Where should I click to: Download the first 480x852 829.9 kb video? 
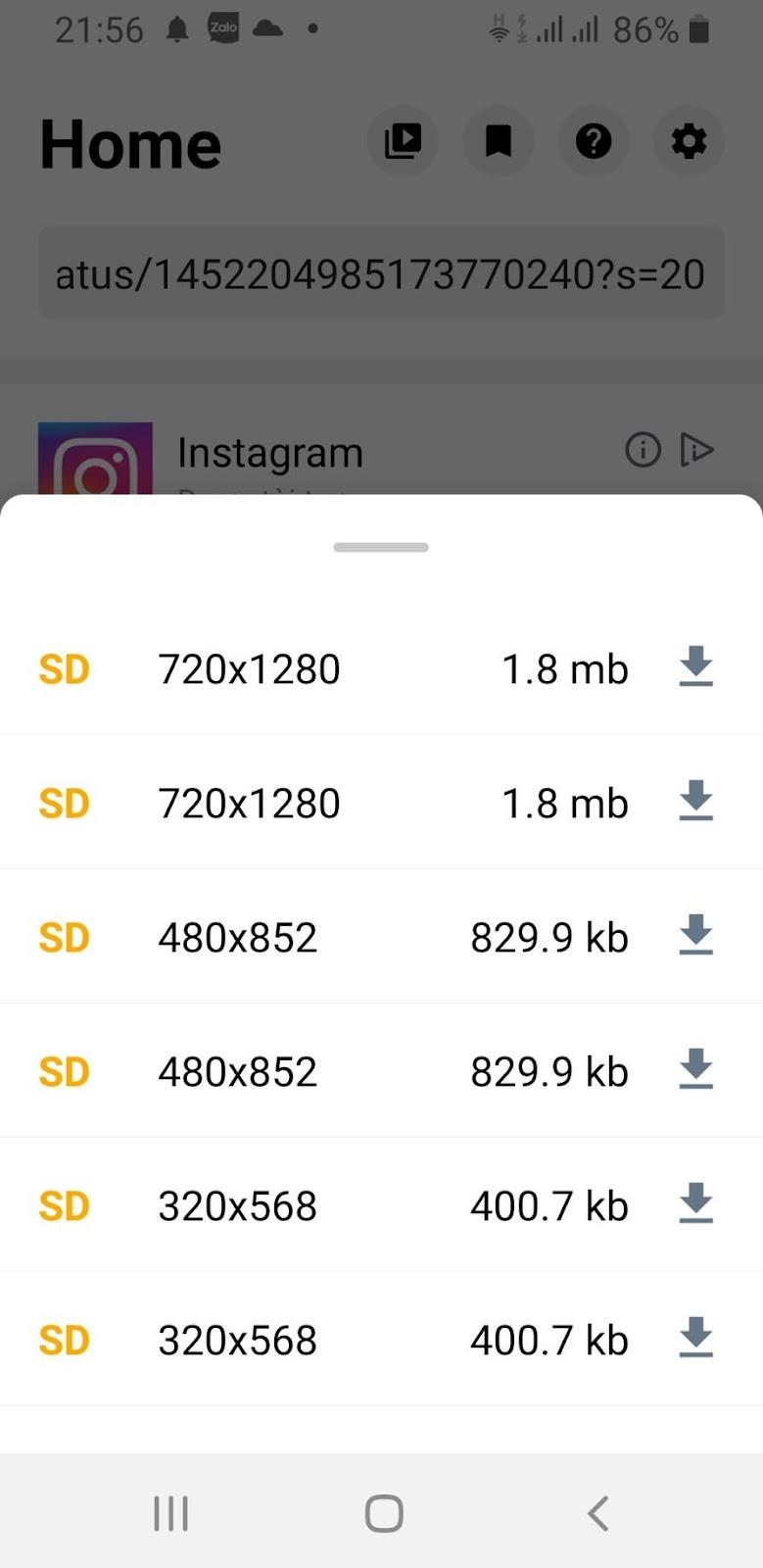695,935
